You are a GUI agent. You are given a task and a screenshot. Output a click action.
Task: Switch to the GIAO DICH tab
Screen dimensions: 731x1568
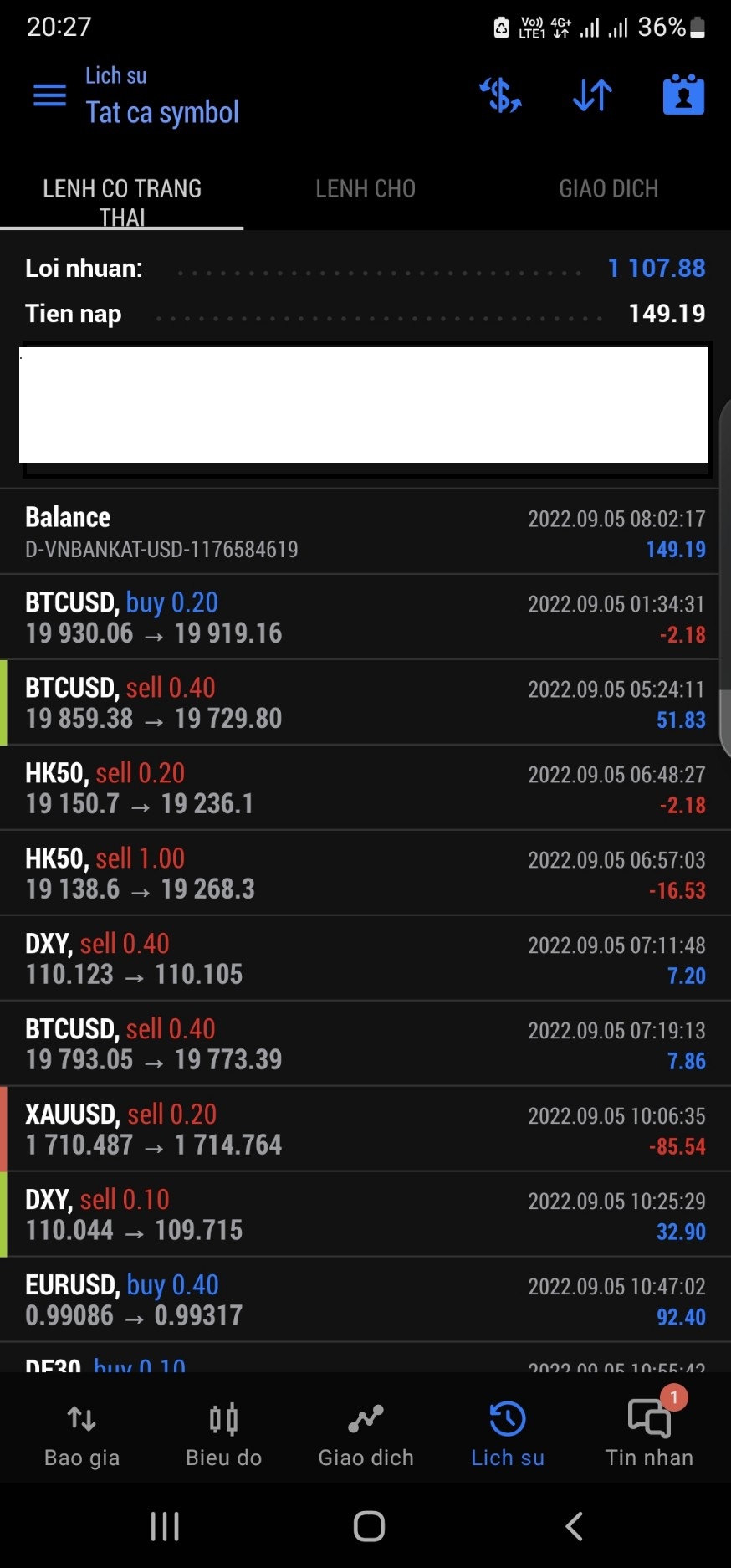pyautogui.click(x=608, y=189)
